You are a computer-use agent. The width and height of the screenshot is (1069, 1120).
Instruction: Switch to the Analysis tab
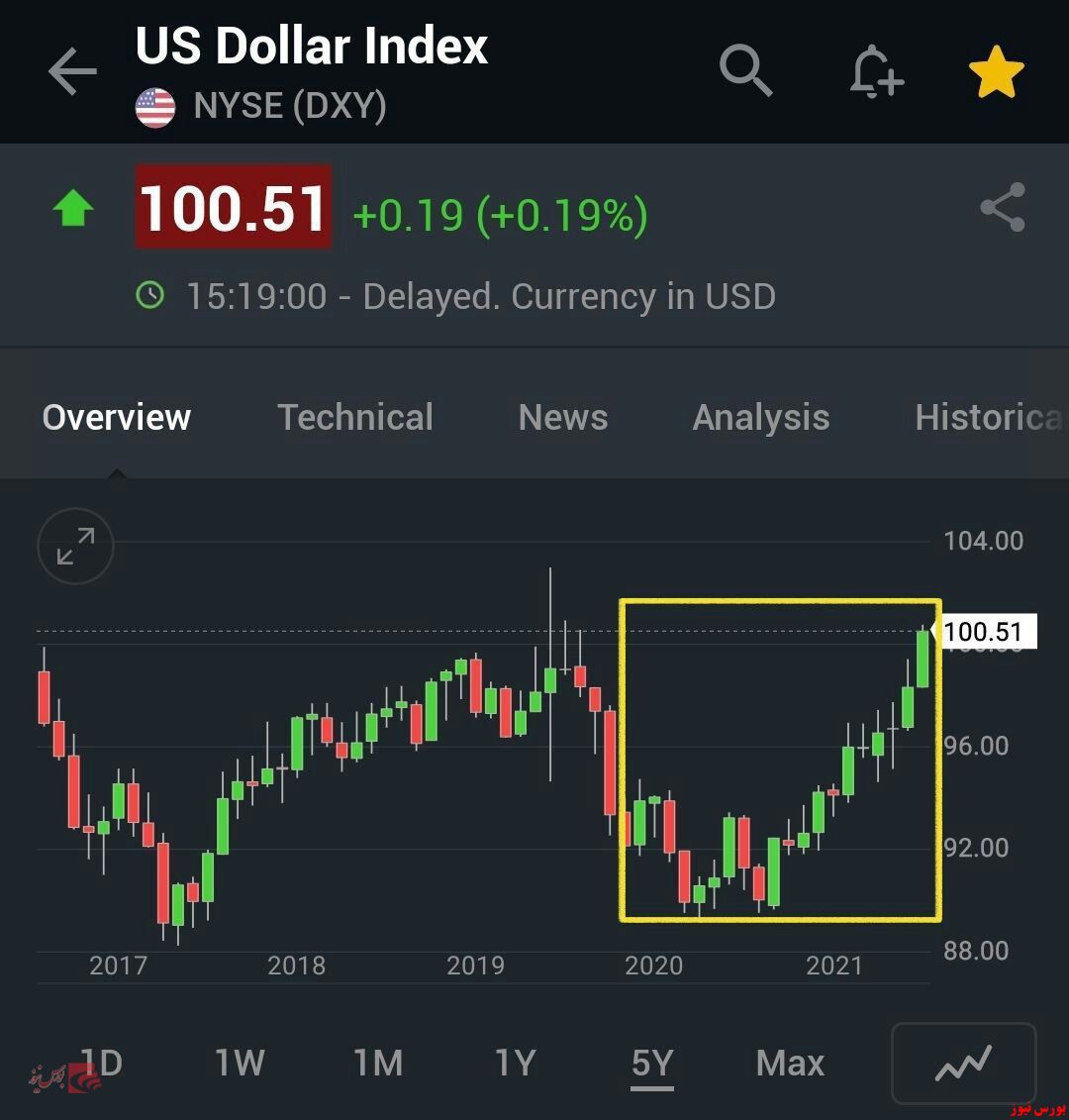point(760,417)
